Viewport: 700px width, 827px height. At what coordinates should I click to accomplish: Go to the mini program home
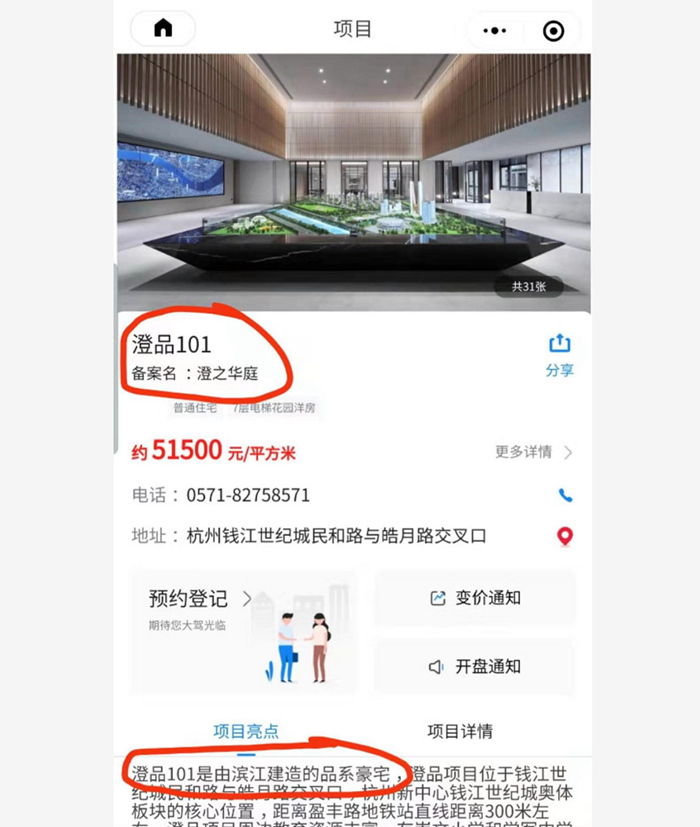pyautogui.click(x=163, y=29)
